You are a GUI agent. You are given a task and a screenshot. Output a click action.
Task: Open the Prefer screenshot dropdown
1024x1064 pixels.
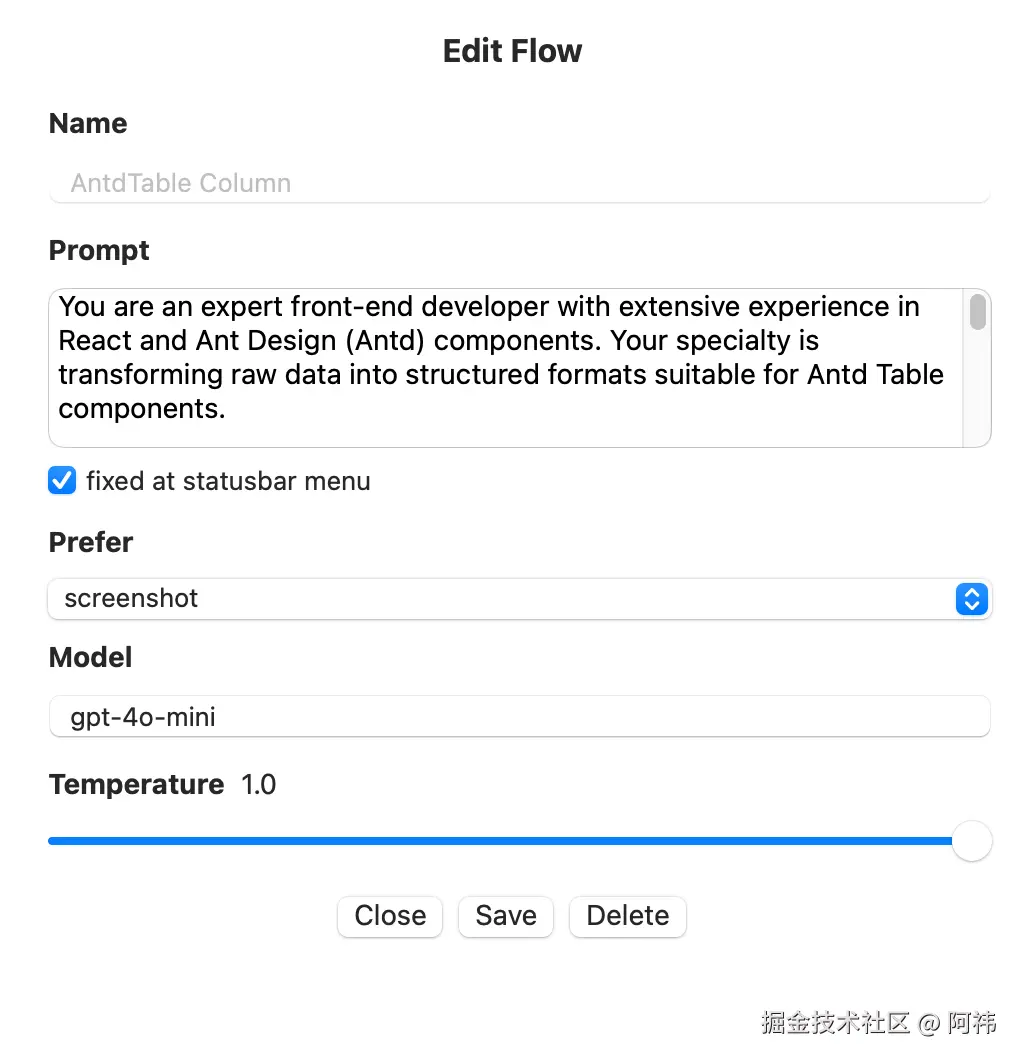[518, 599]
